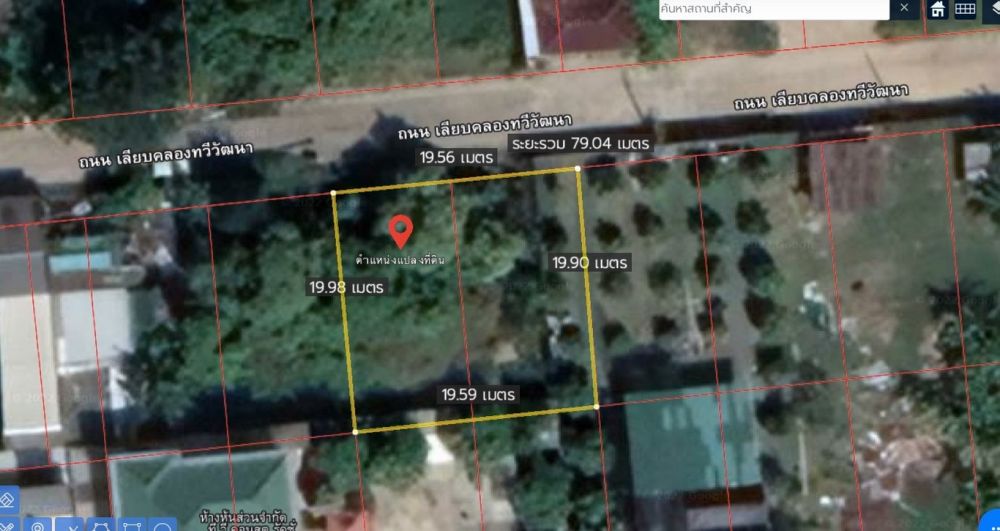This screenshot has width=1000, height=531.
Task: Tap the home icon button
Action: coord(938,9)
